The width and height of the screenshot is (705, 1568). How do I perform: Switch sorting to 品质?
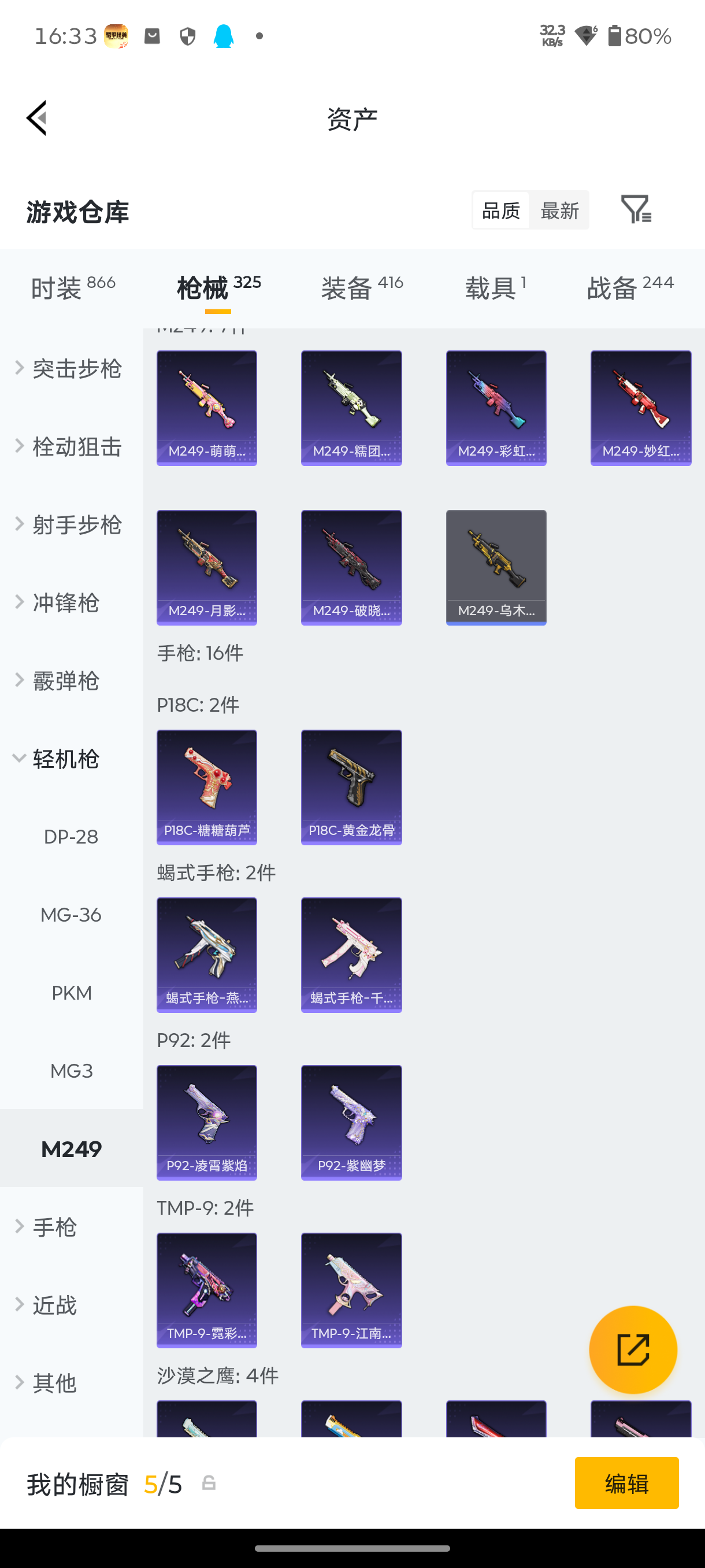point(499,210)
